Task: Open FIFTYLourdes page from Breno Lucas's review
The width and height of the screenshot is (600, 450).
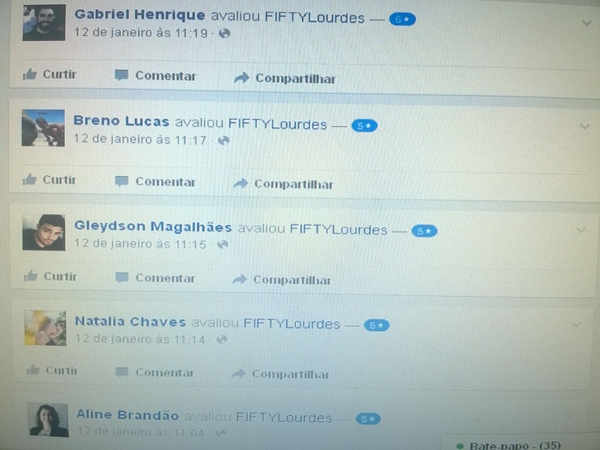Action: [277, 124]
